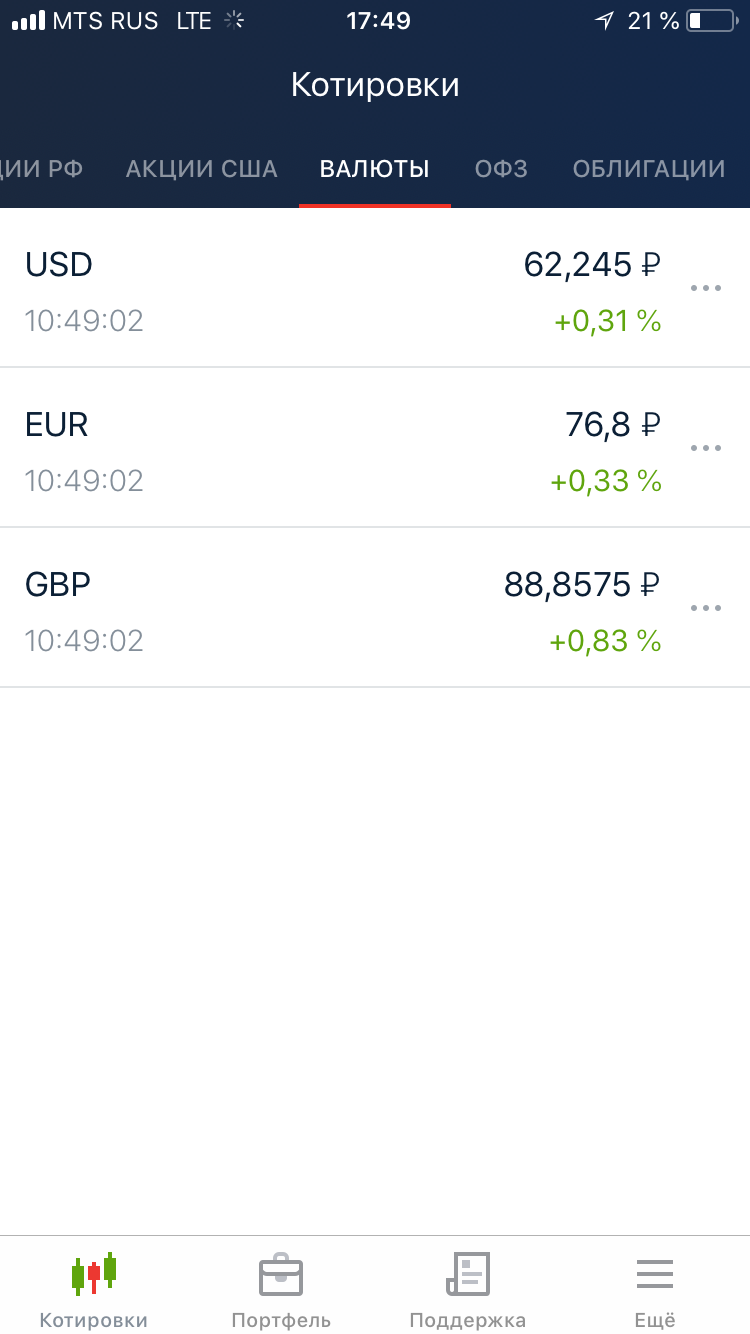750x1334 pixels.
Task: Select the partially visible АКЦИИ РФ tab
Action: pyautogui.click(x=40, y=169)
